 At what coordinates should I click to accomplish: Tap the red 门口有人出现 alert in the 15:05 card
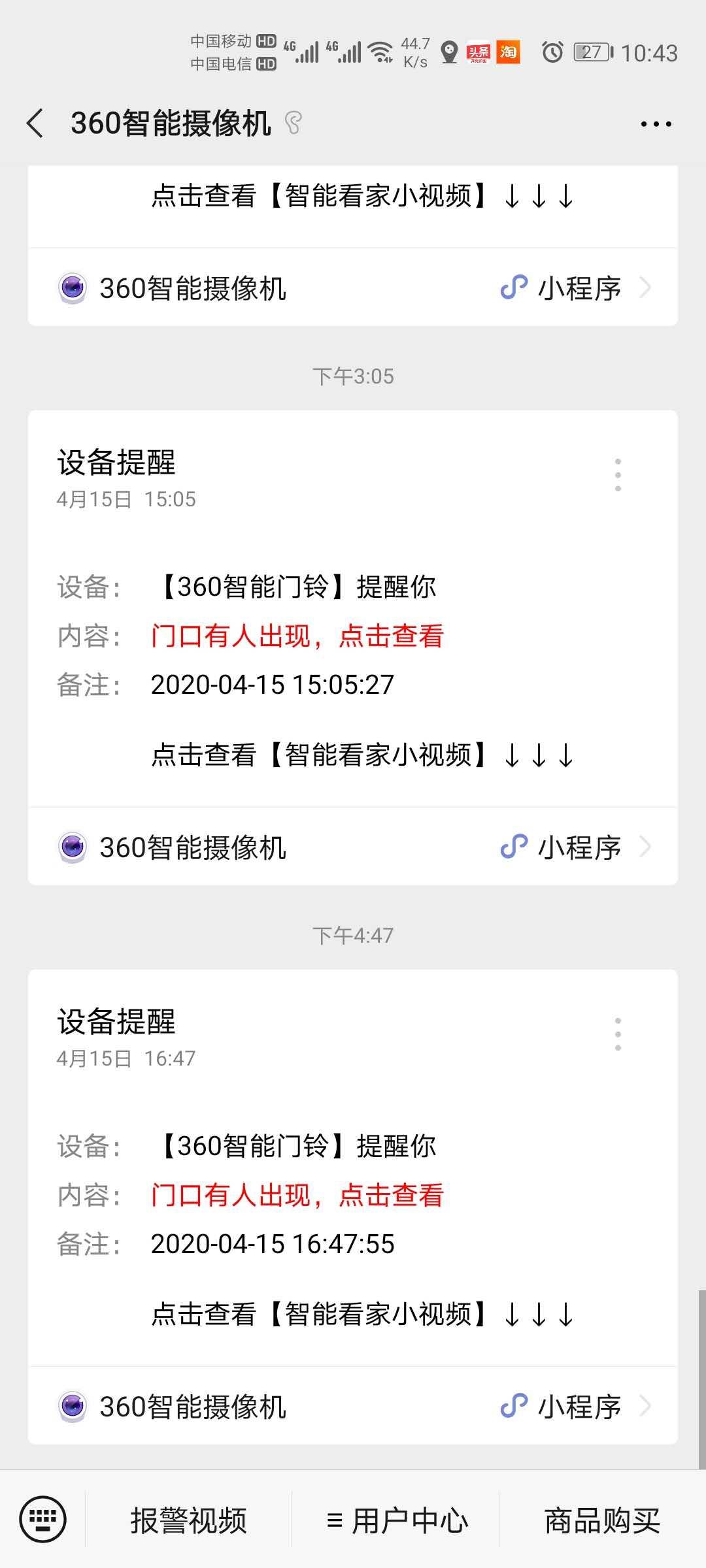tap(296, 636)
